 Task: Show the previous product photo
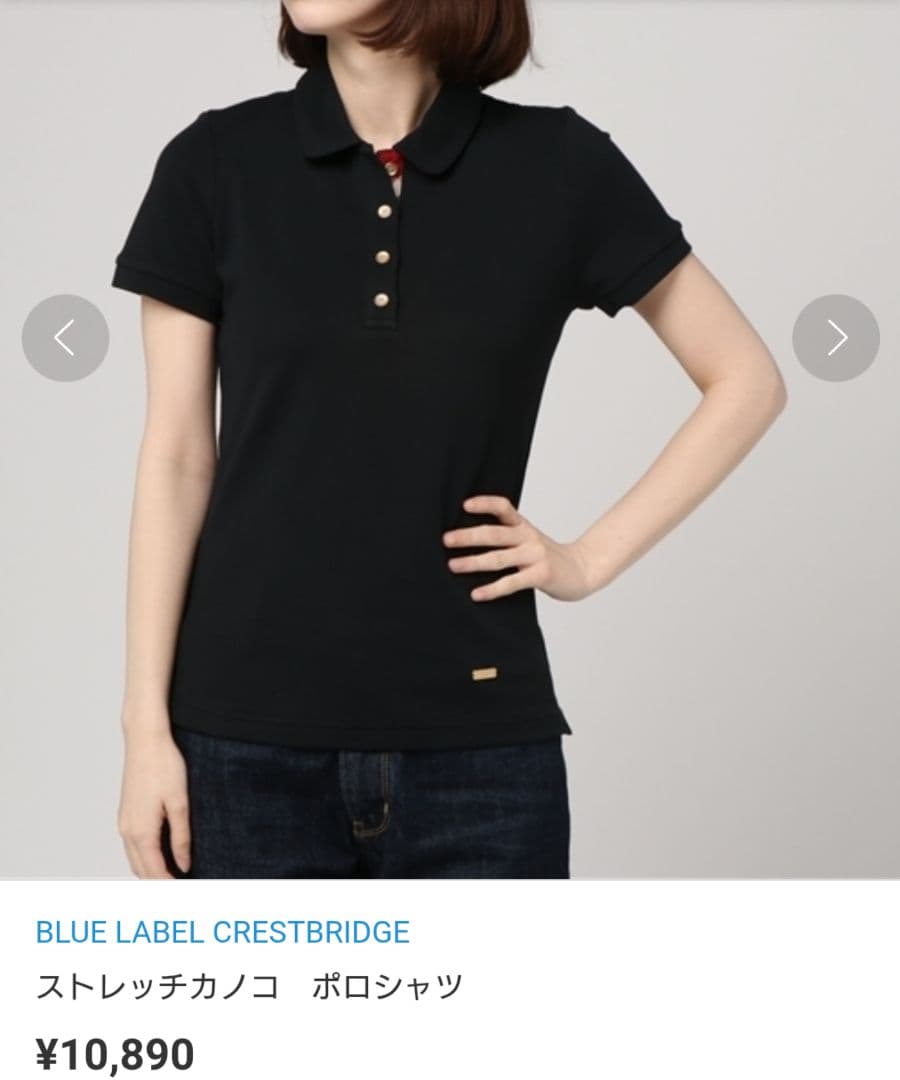pyautogui.click(x=65, y=338)
